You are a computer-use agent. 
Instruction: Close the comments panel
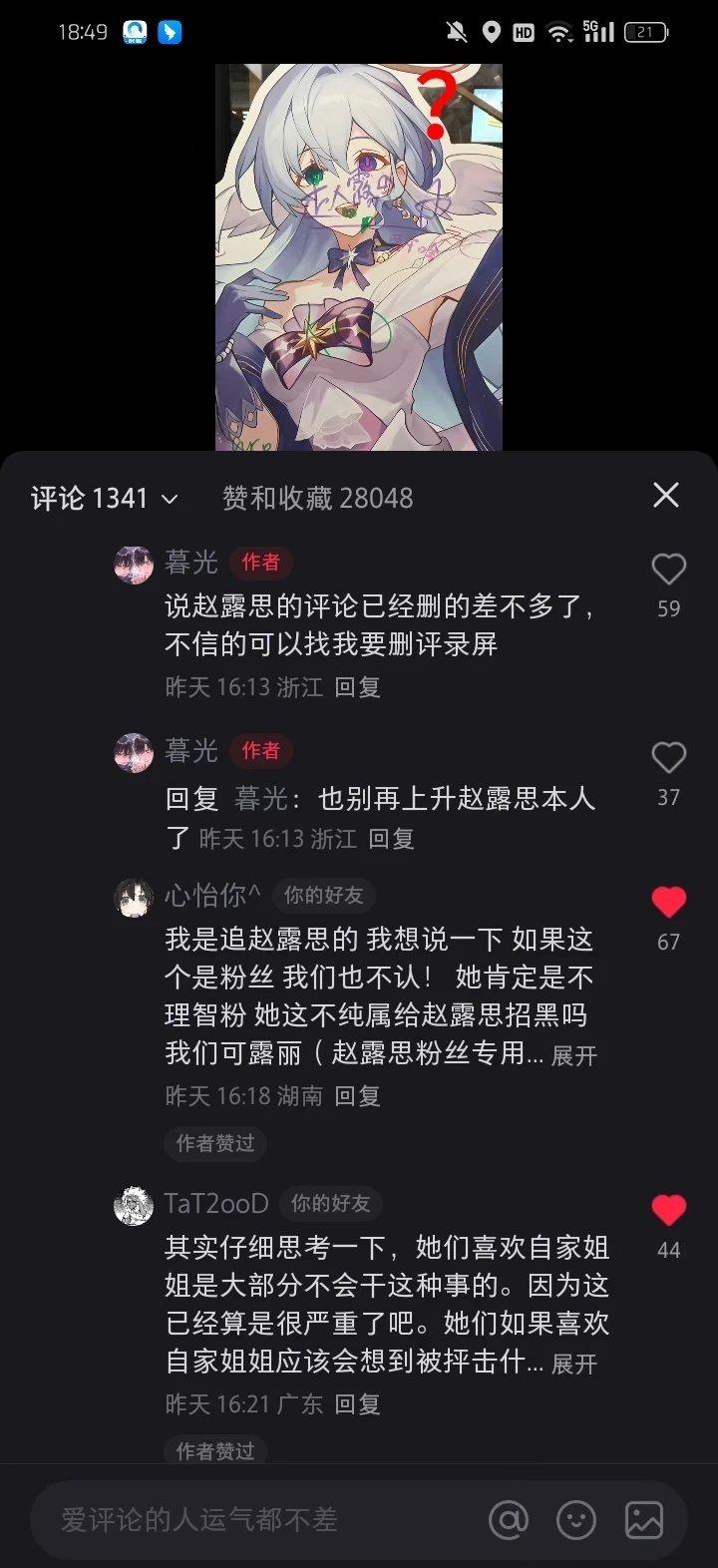[665, 496]
